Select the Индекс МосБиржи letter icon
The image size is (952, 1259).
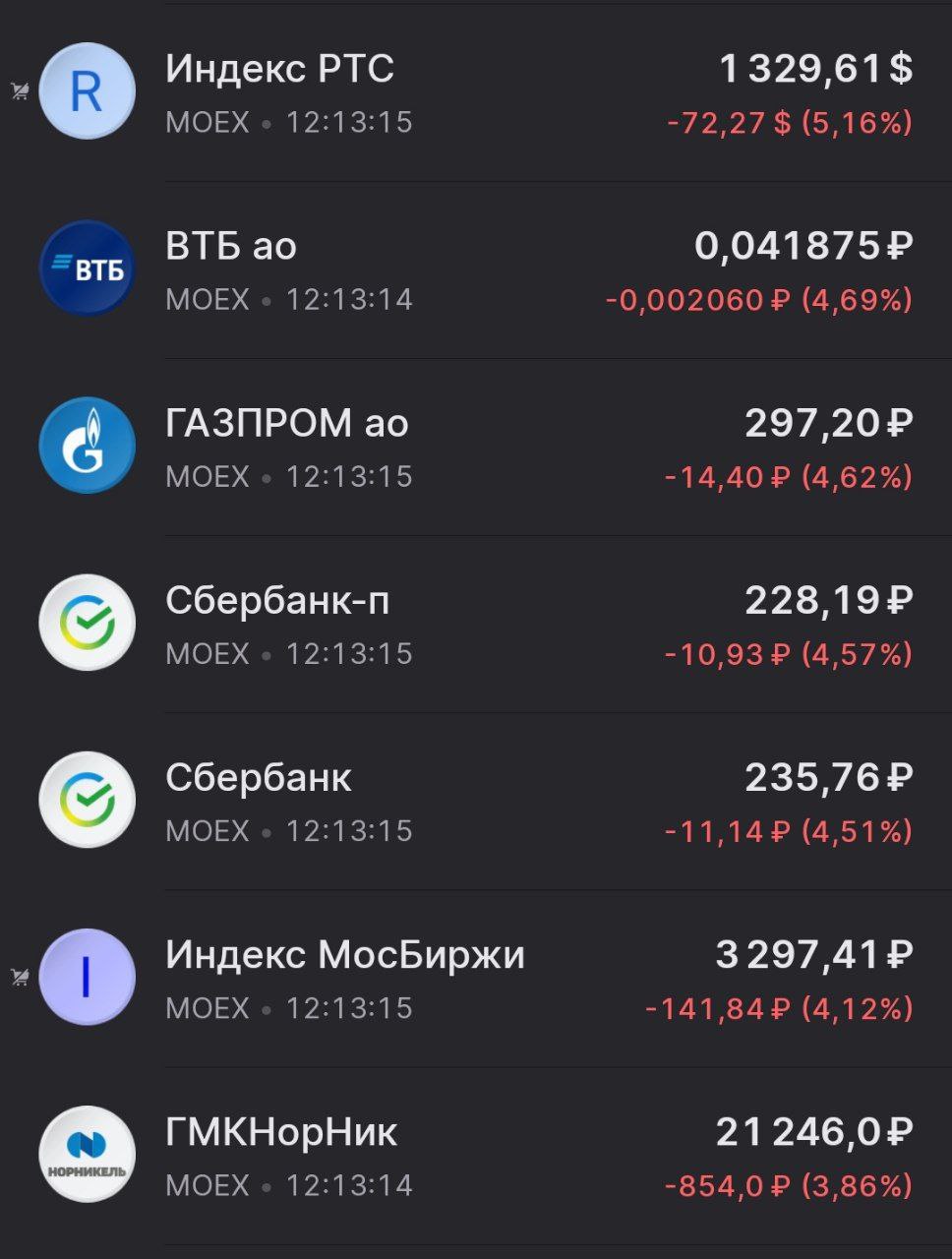tap(87, 976)
